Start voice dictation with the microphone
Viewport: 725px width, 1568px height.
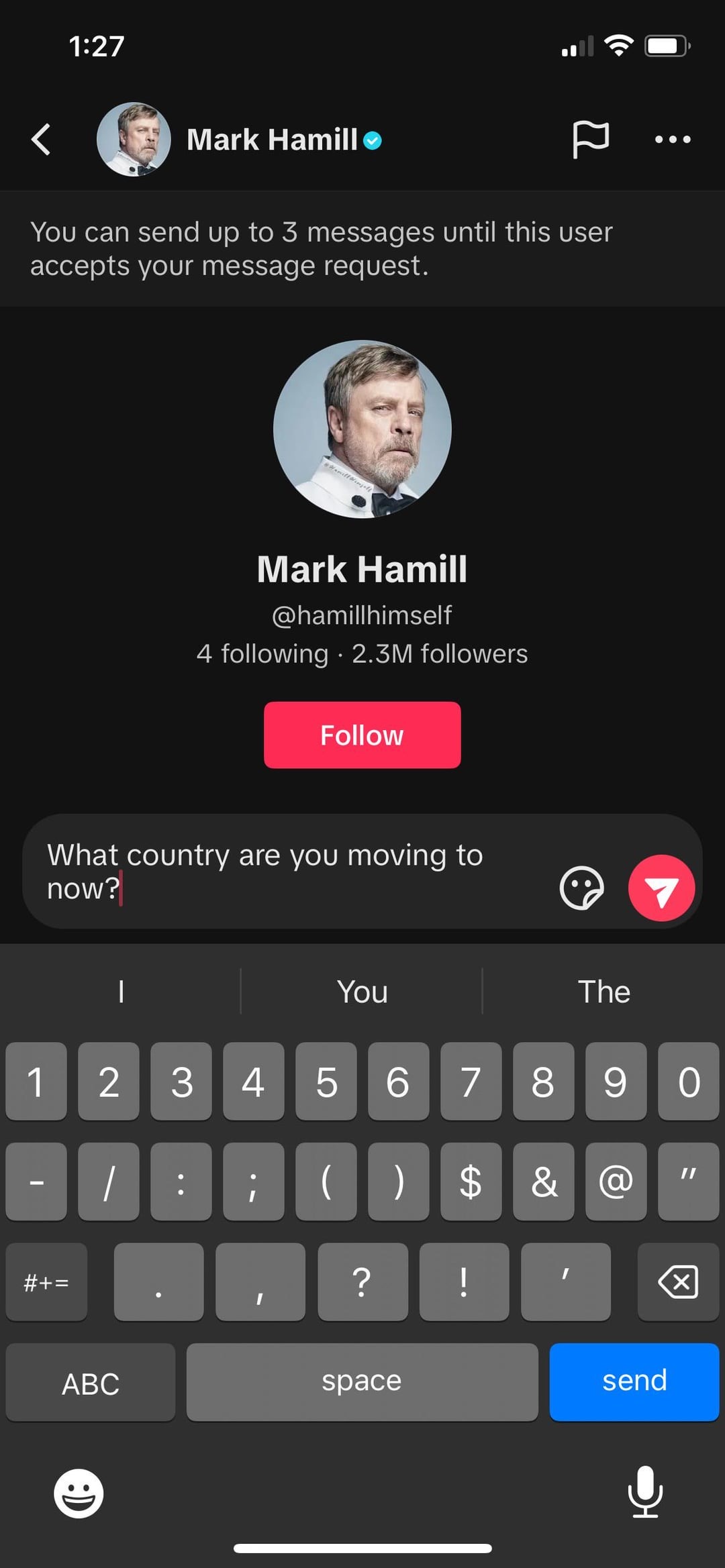point(645,1492)
